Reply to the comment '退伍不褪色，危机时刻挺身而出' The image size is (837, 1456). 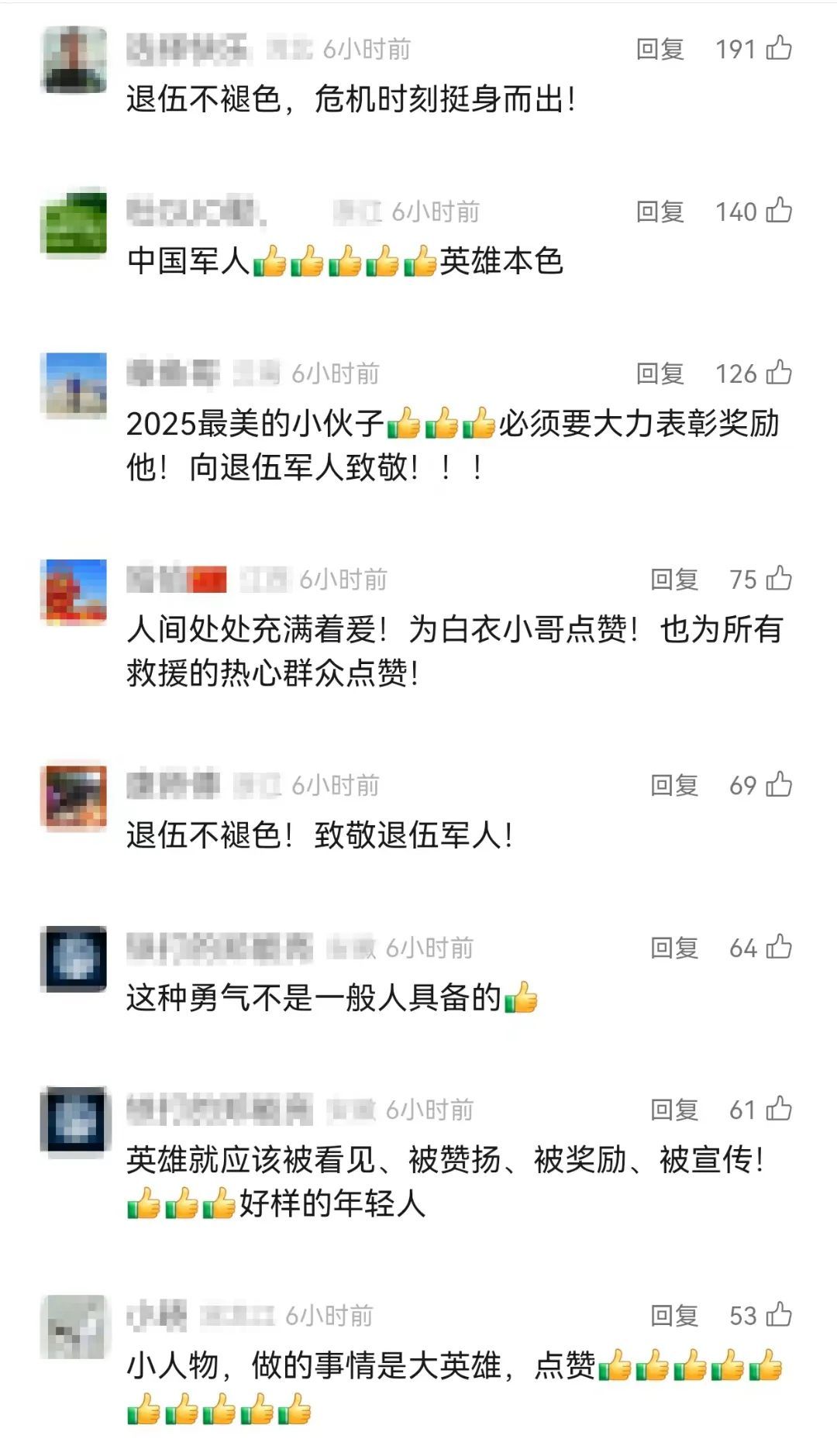point(660,50)
